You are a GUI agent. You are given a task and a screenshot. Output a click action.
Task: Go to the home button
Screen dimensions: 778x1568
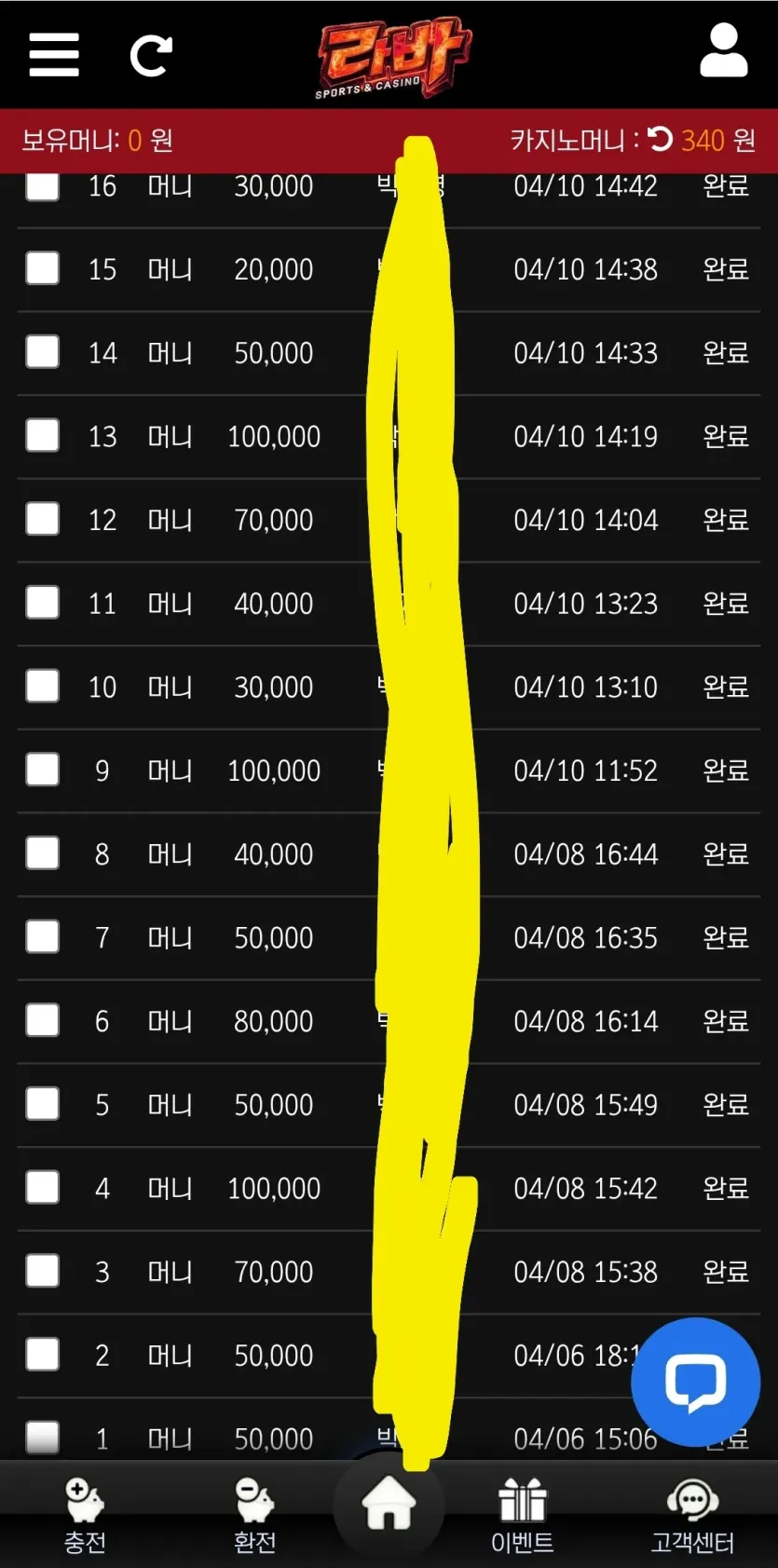tap(389, 1504)
